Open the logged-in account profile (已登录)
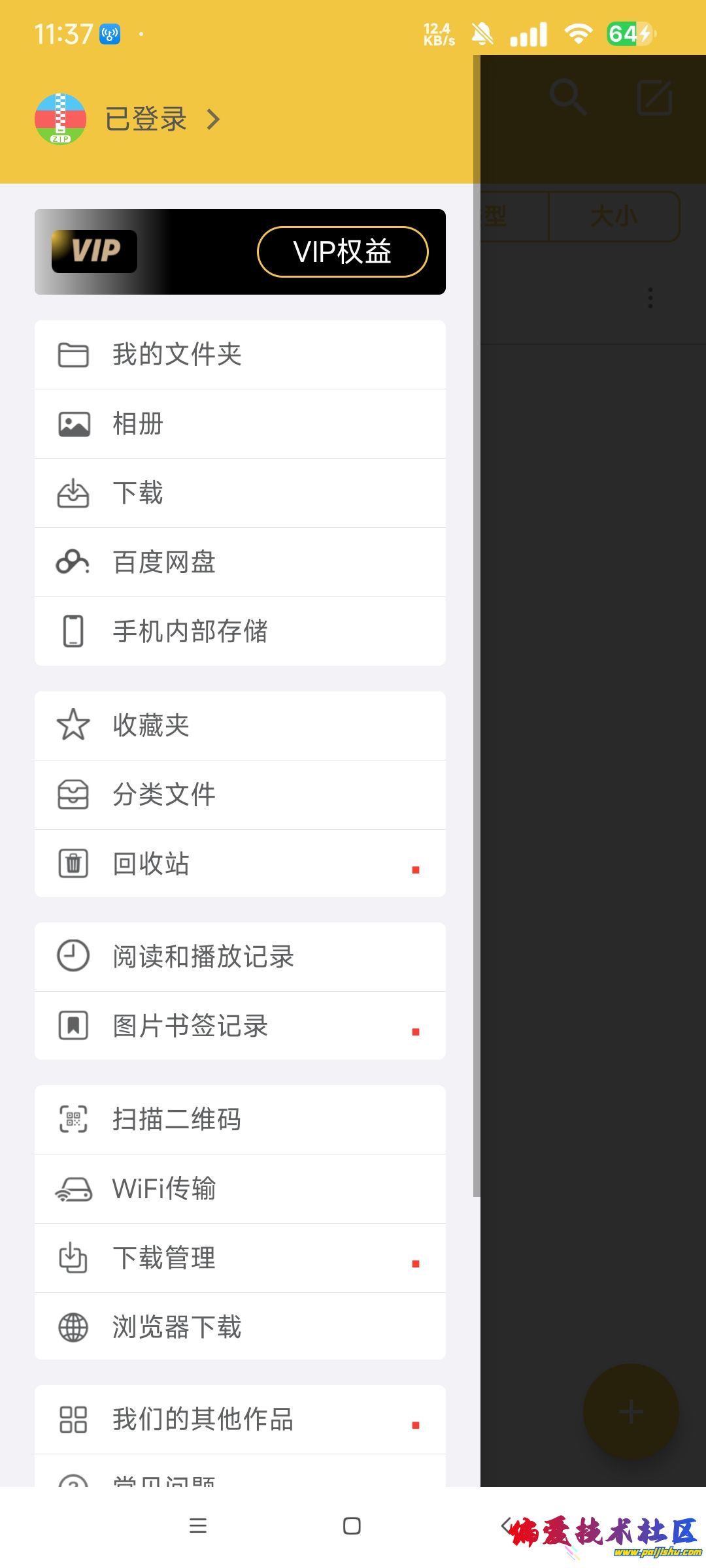Image resolution: width=706 pixels, height=1568 pixels. [146, 120]
